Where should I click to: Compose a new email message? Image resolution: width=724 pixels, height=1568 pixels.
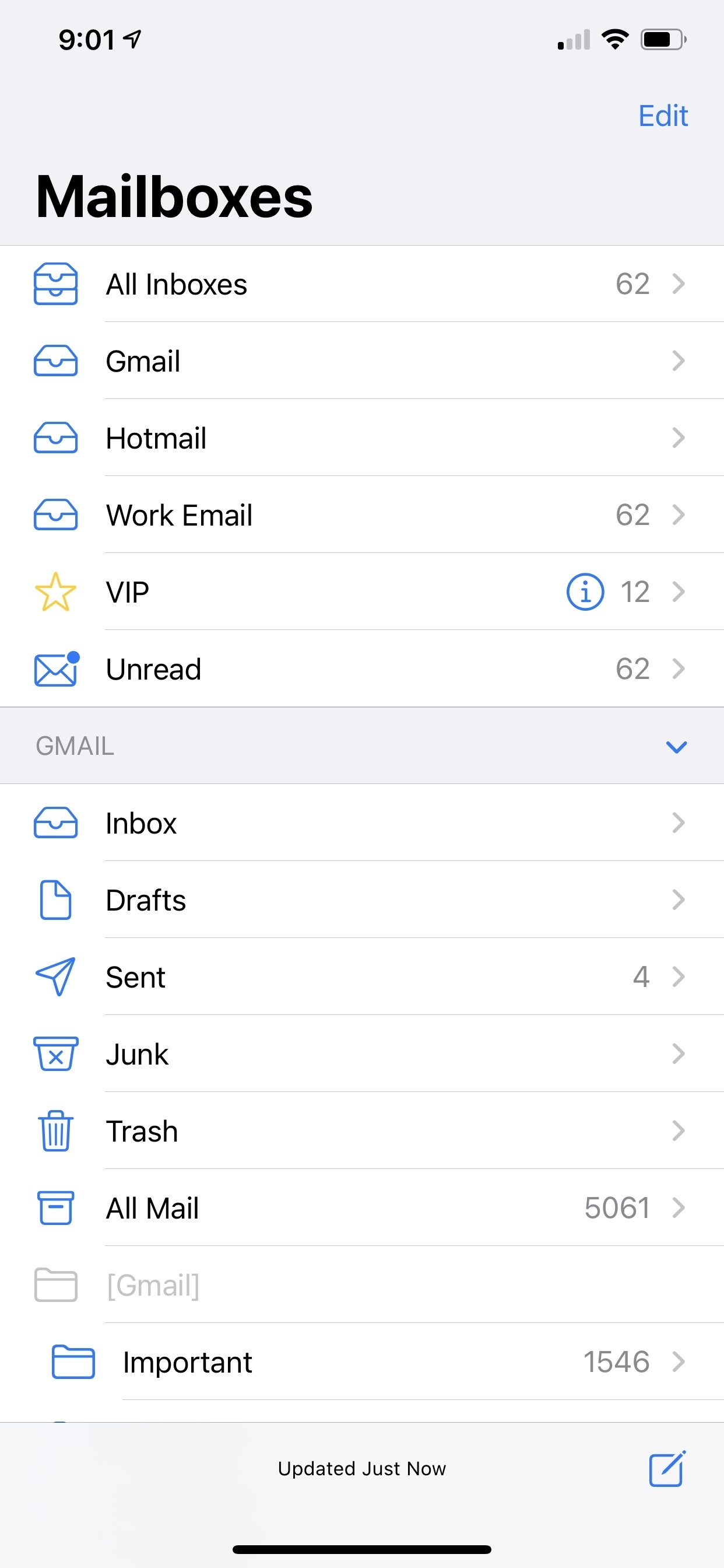pyautogui.click(x=667, y=1469)
